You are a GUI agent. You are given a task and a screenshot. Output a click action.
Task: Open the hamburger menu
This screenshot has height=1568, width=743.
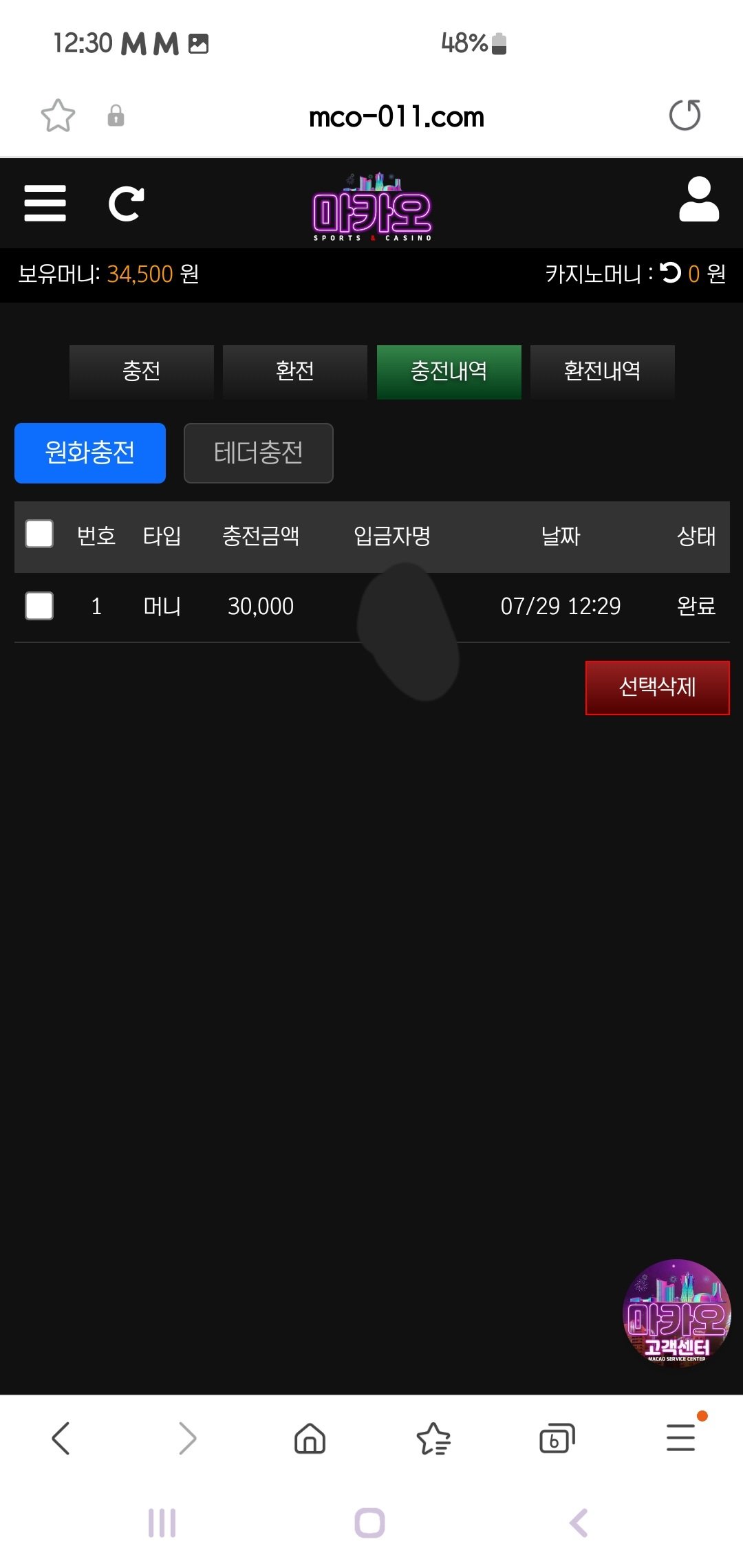(x=45, y=204)
